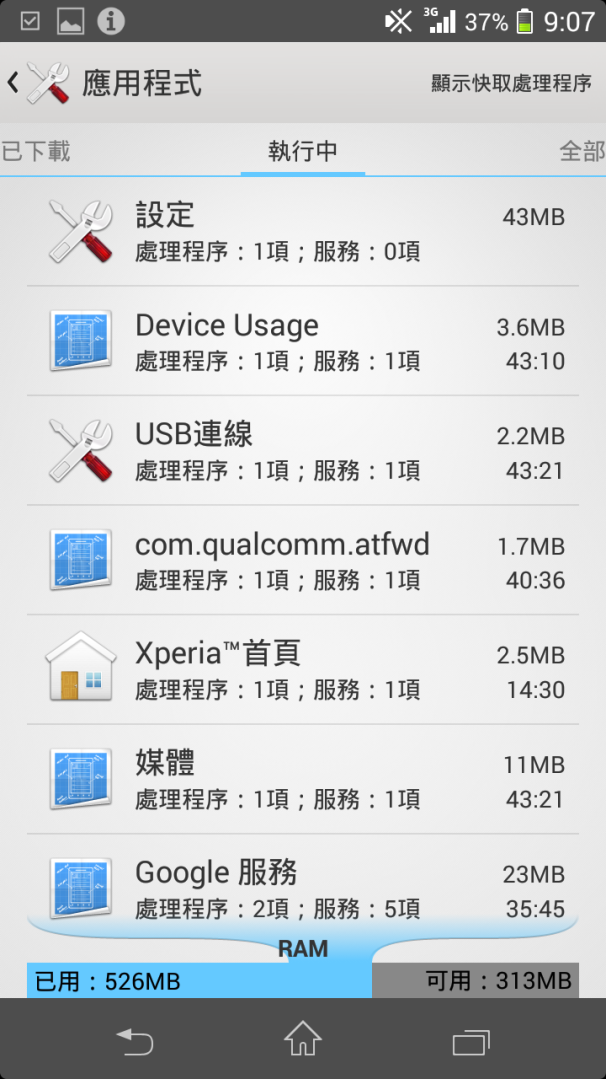Screen dimensions: 606x1079
Task: Open the 媒體 running service
Action: click(x=303, y=779)
